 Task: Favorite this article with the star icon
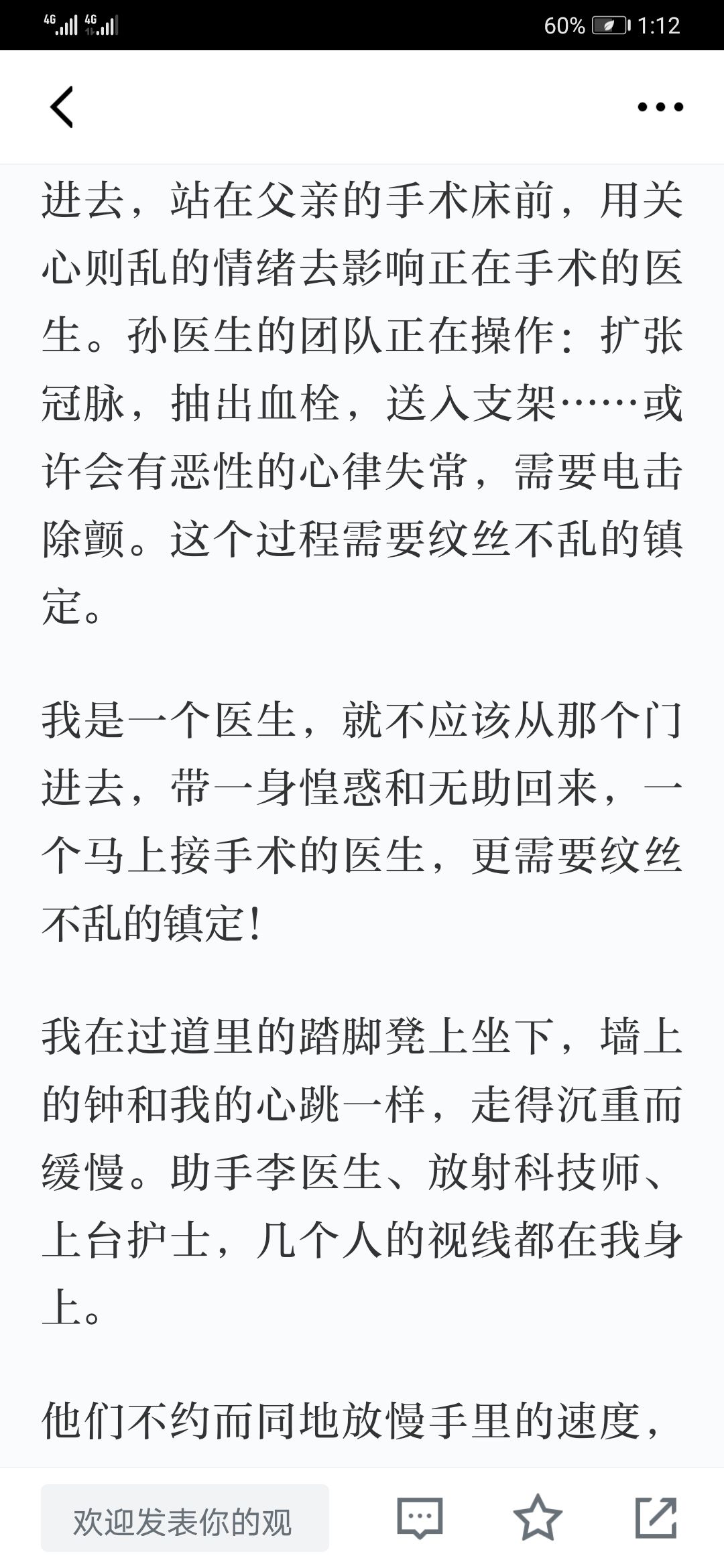point(538,1518)
